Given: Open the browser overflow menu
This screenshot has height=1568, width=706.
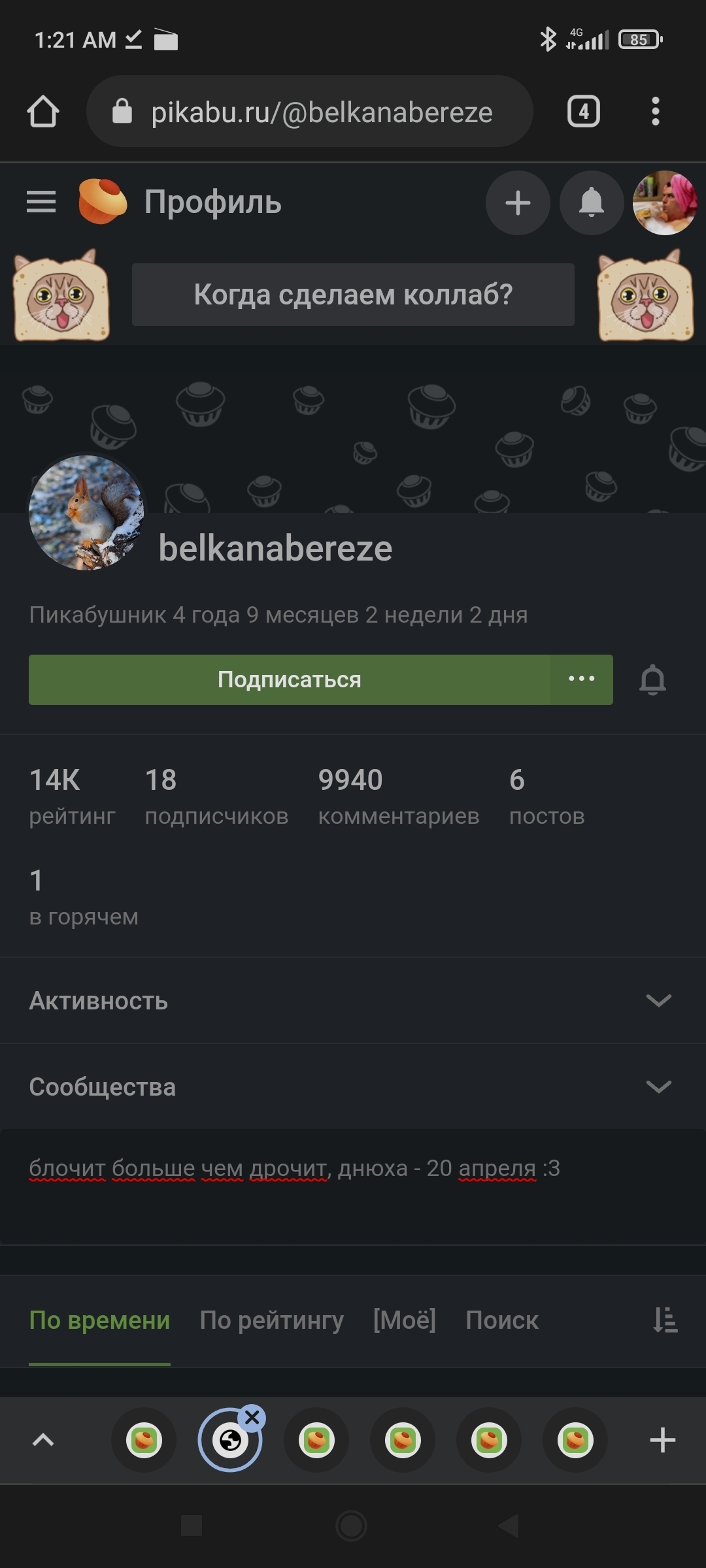Looking at the screenshot, I should click(655, 112).
